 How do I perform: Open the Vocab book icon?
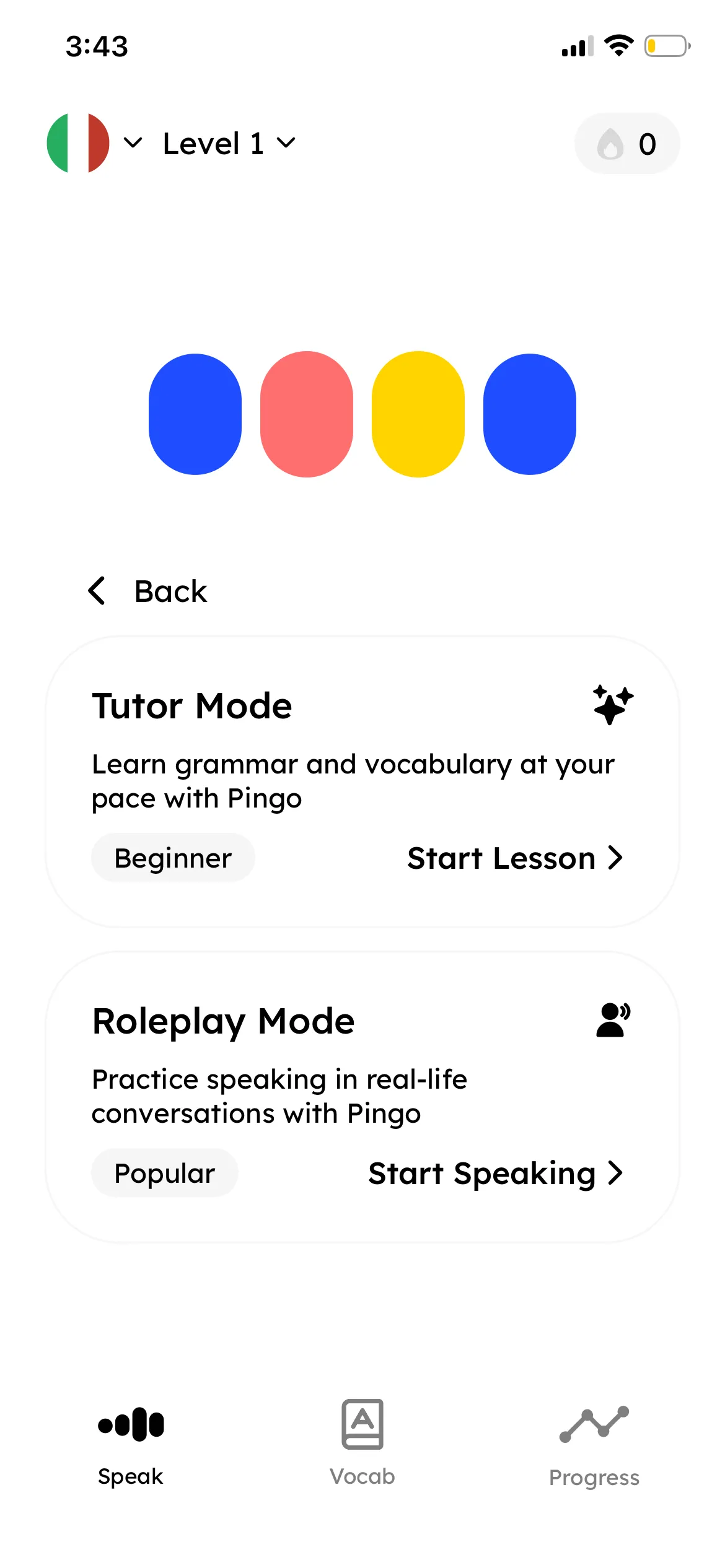pos(362,1422)
